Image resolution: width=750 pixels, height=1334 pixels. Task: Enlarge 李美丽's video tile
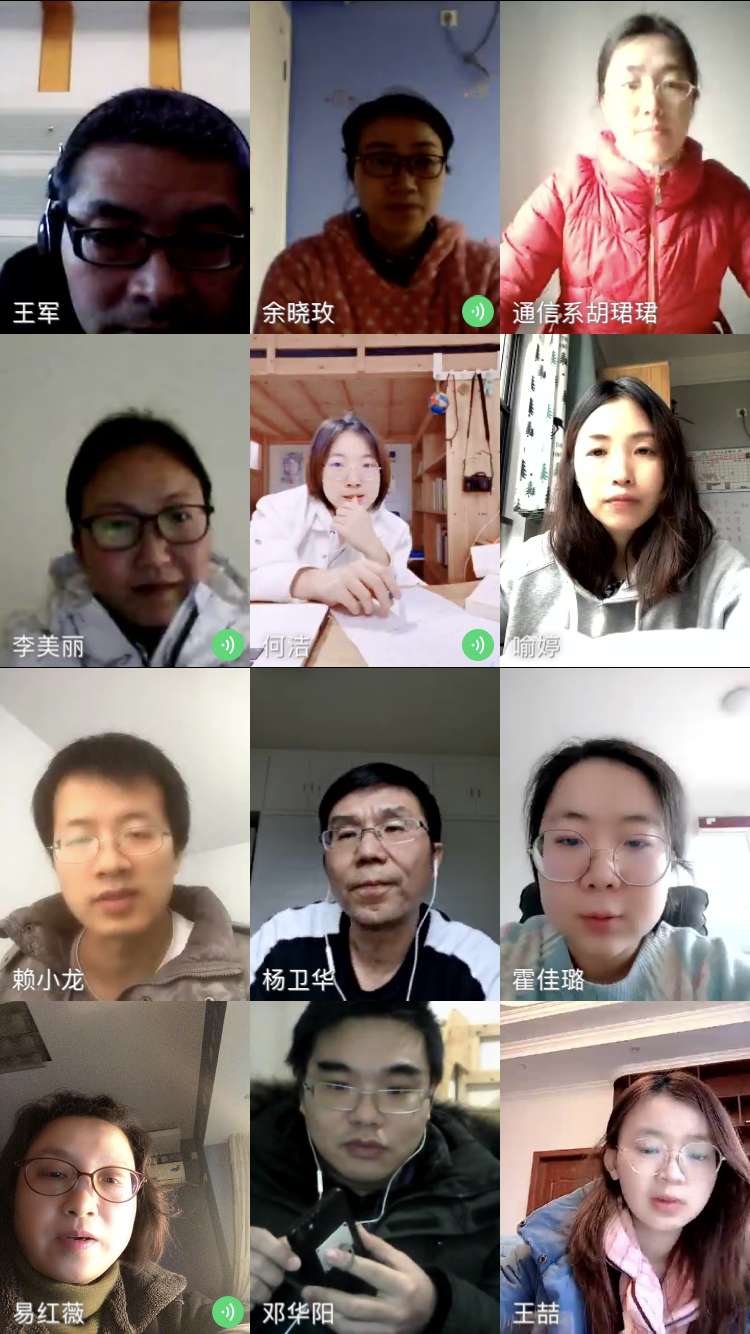click(x=124, y=500)
